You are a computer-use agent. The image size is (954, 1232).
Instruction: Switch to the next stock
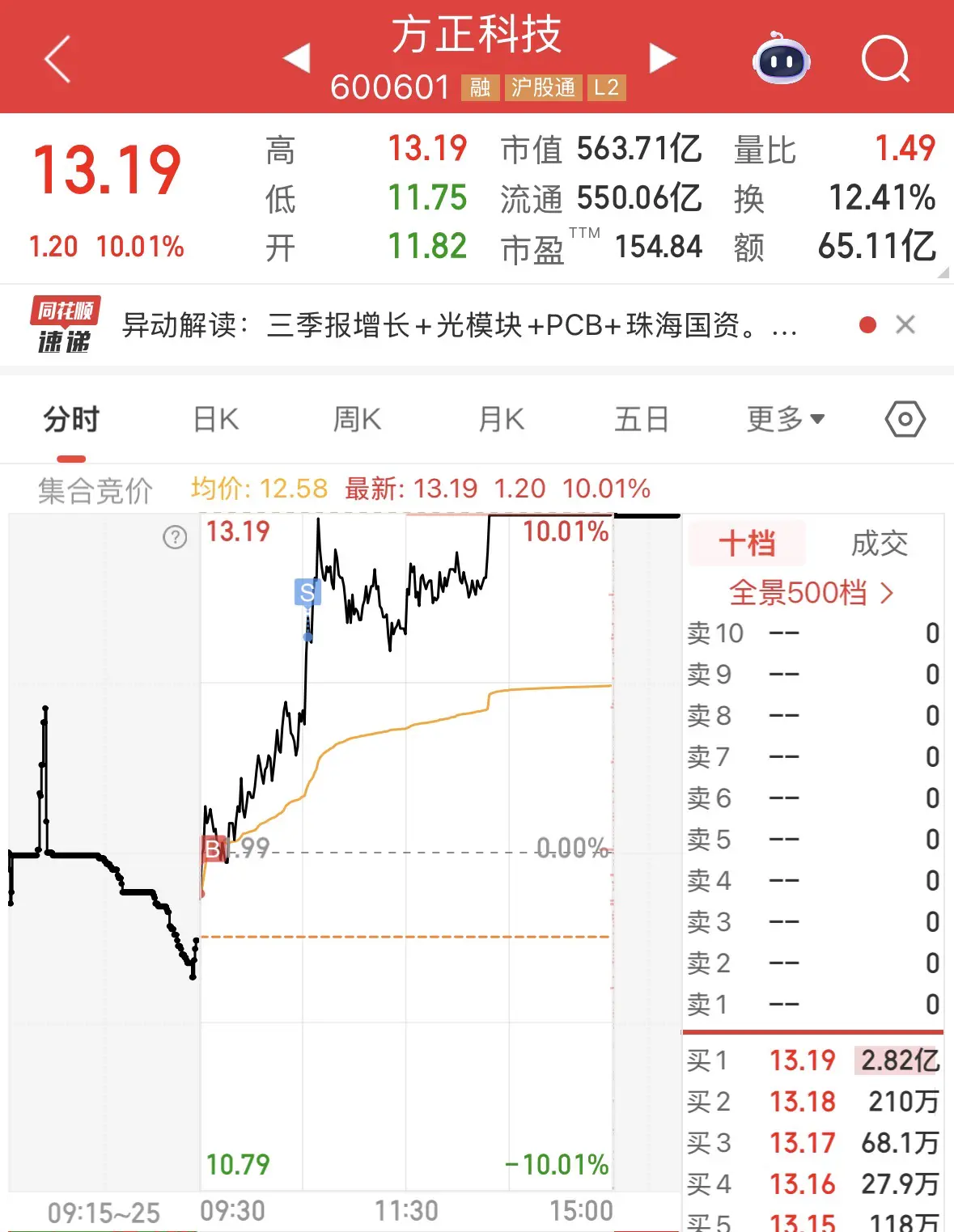(x=662, y=58)
